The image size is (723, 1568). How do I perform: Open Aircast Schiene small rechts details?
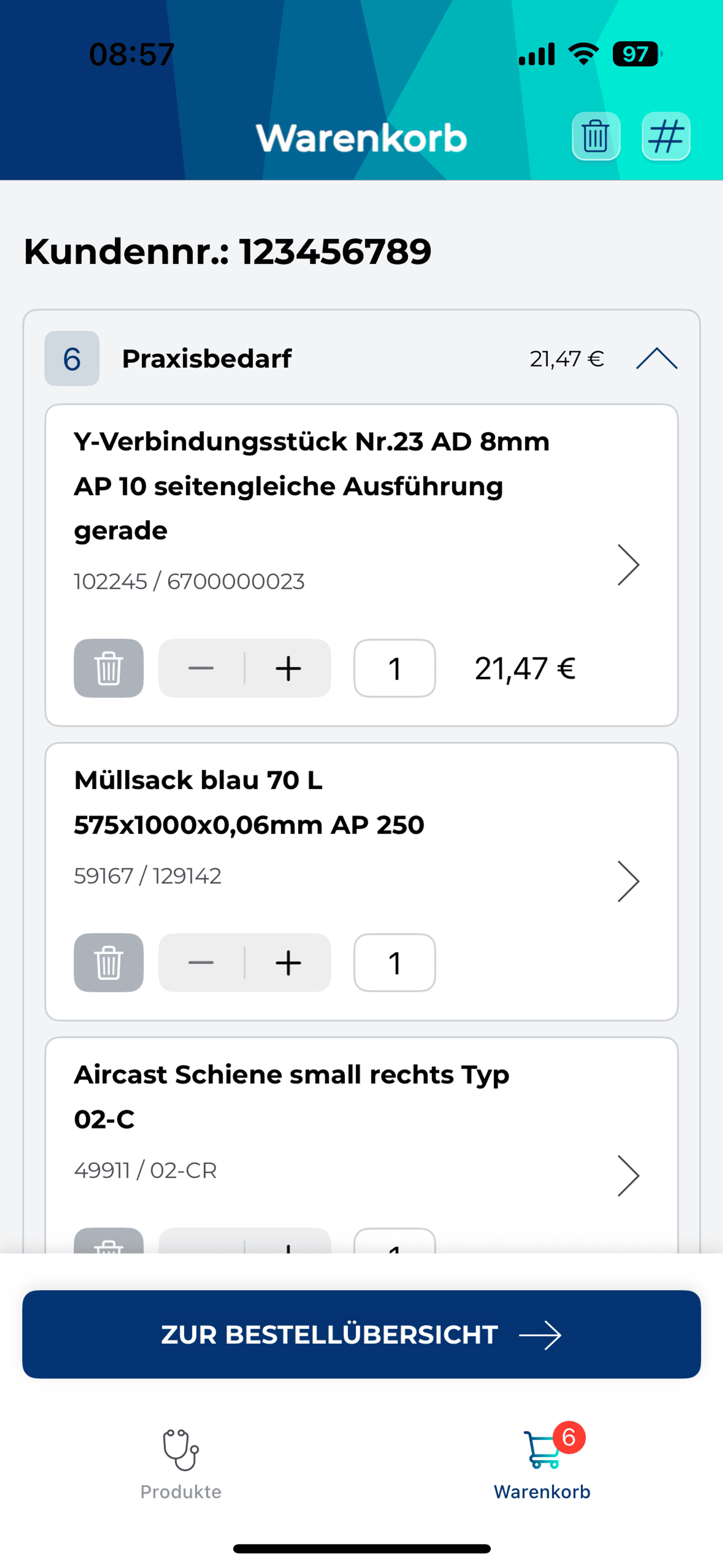pyautogui.click(x=628, y=1176)
